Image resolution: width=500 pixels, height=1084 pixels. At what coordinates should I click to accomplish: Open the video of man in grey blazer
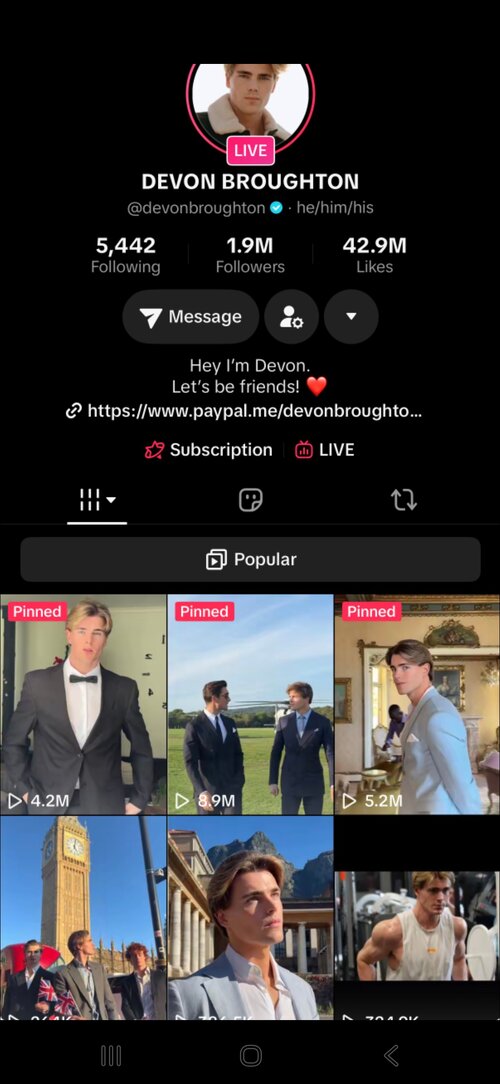pos(250,917)
